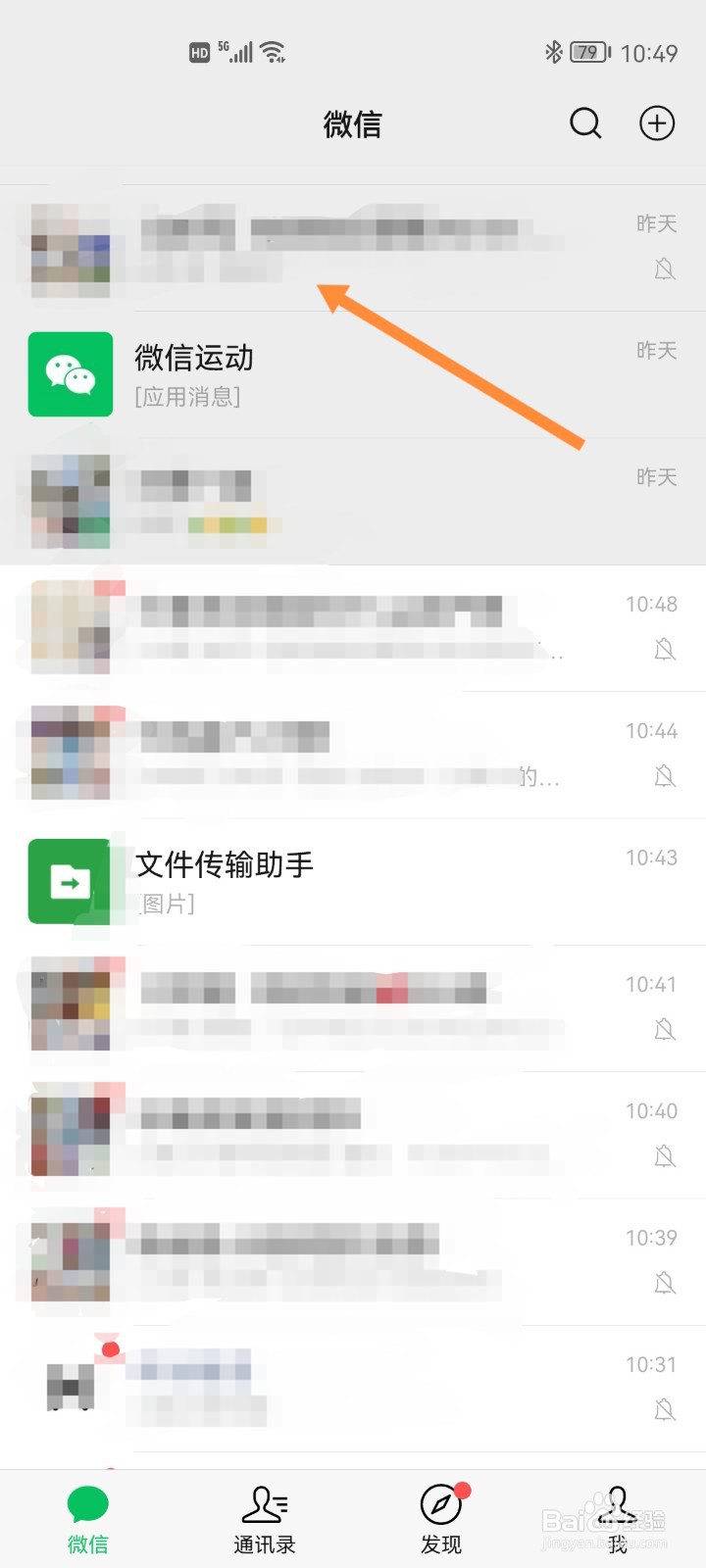Open the search icon at the top
706x1568 pixels.
[x=585, y=123]
